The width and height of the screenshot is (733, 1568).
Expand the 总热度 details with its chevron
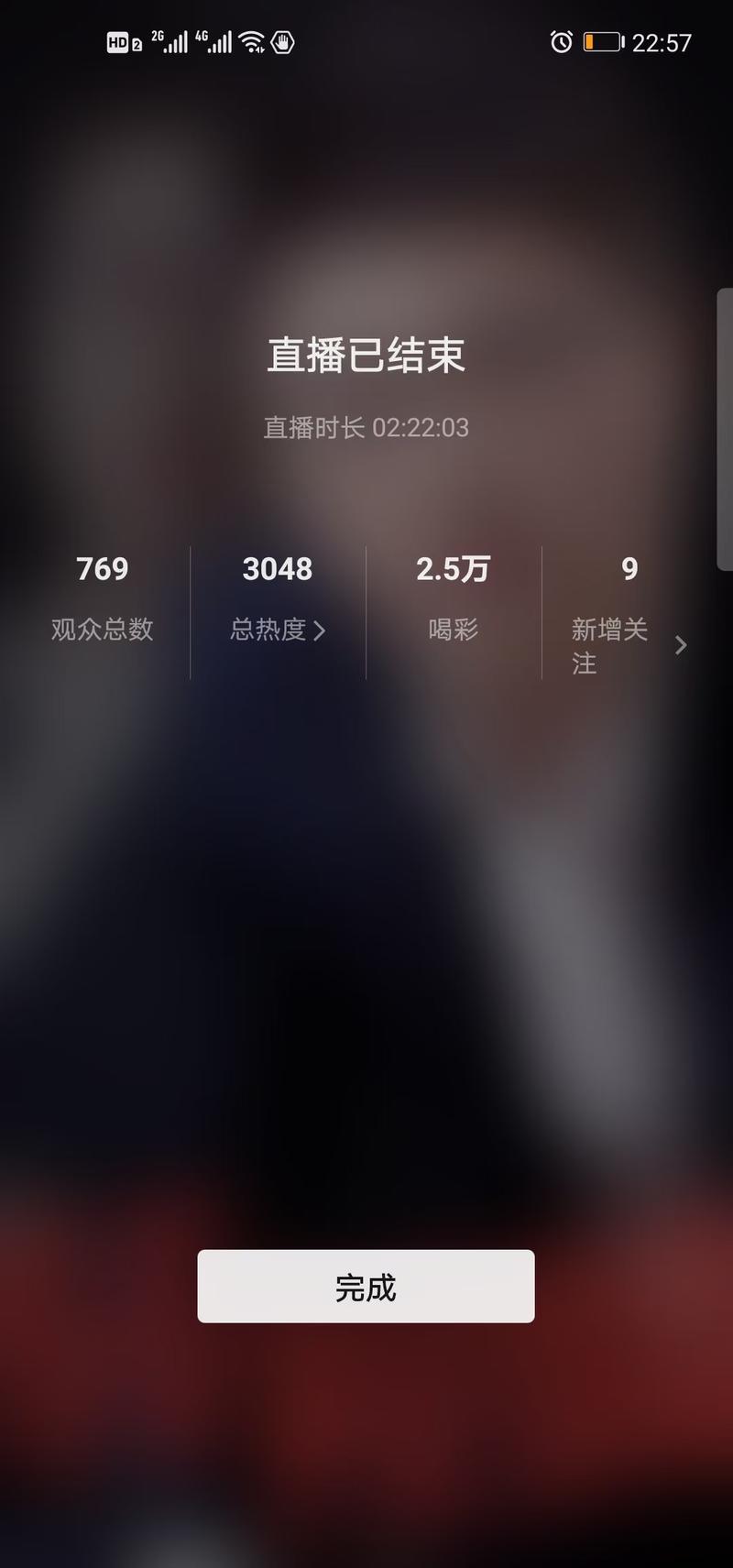321,630
